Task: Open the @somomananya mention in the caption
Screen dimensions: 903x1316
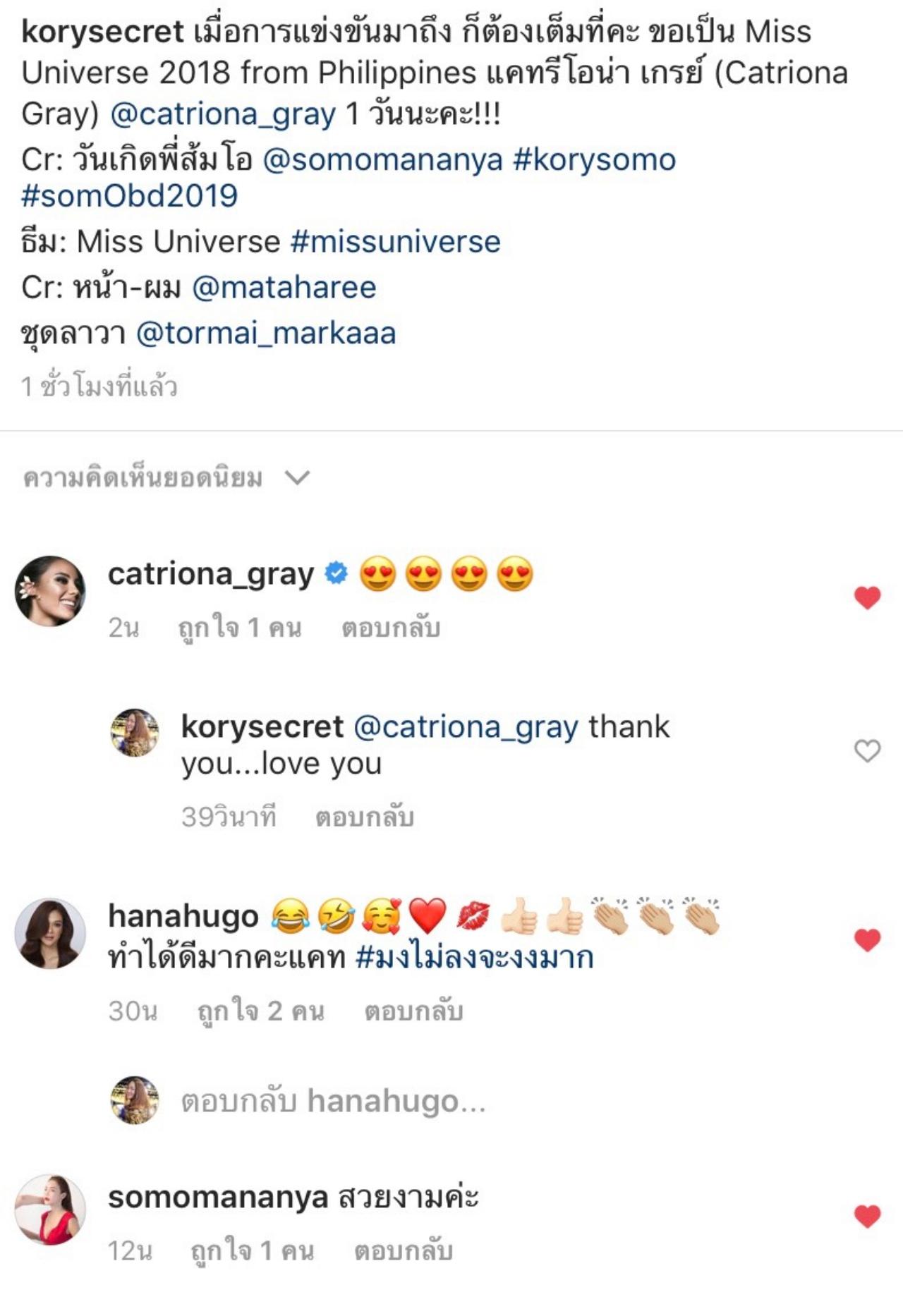Action: (382, 160)
